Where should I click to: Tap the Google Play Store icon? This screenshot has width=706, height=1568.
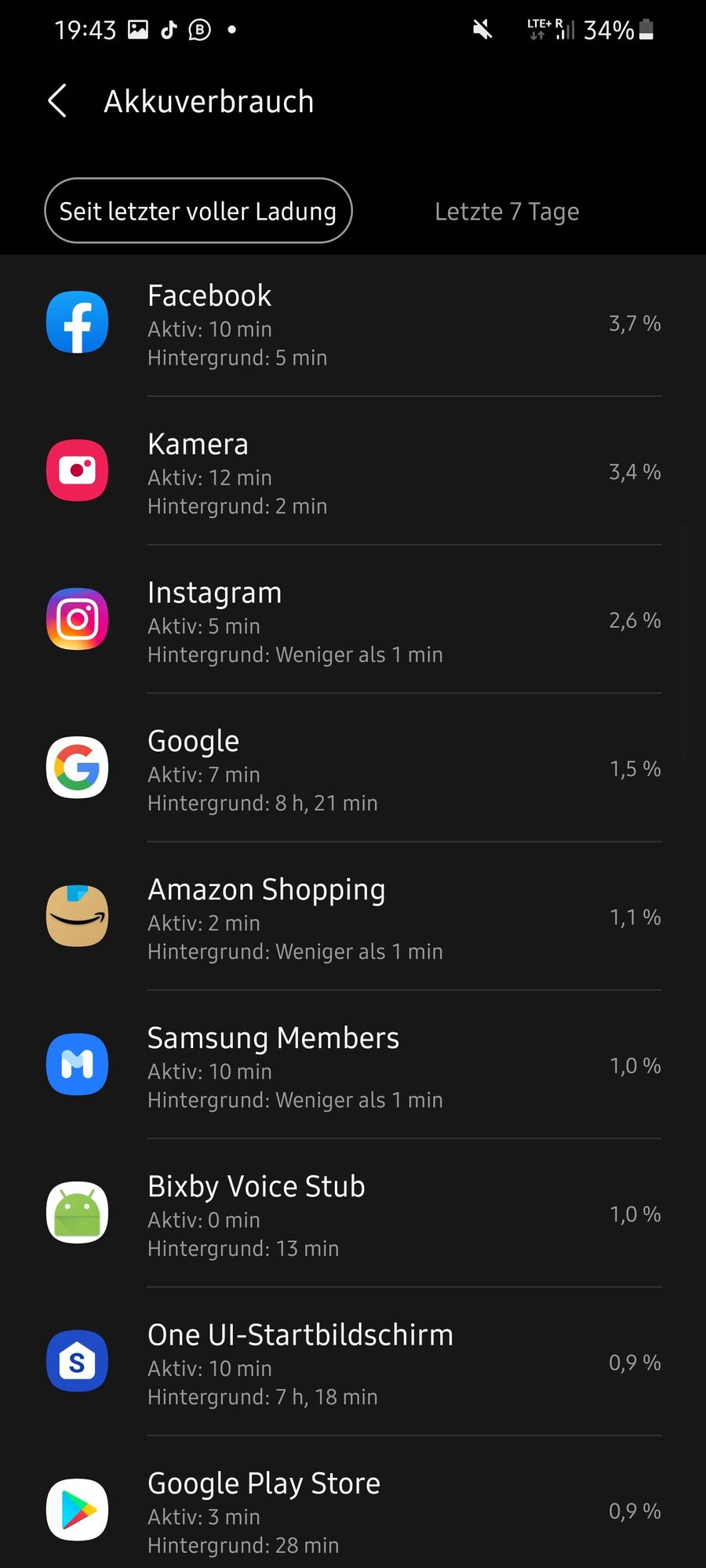click(77, 1510)
